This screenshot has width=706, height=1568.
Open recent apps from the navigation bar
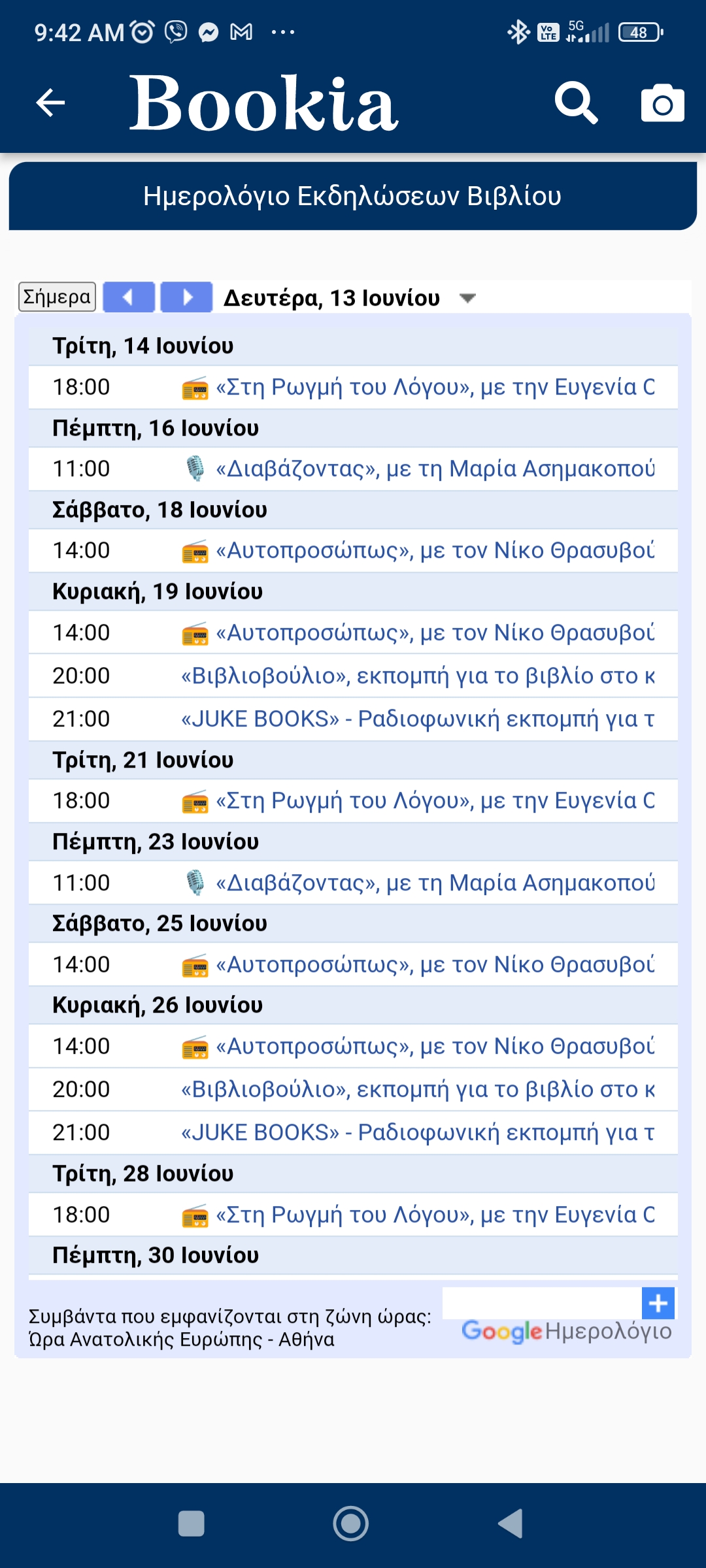(192, 1524)
